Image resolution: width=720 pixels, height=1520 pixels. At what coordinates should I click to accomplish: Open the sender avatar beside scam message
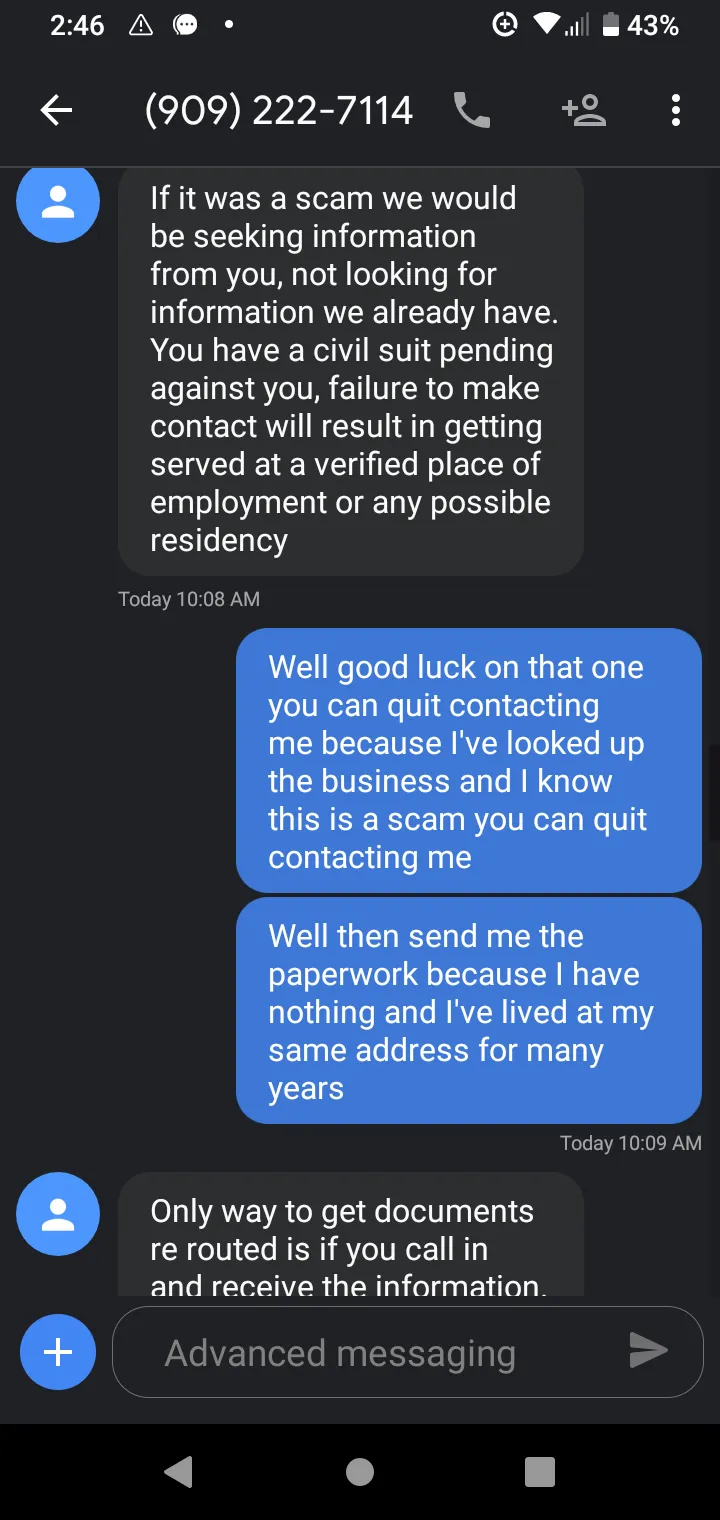click(x=58, y=201)
